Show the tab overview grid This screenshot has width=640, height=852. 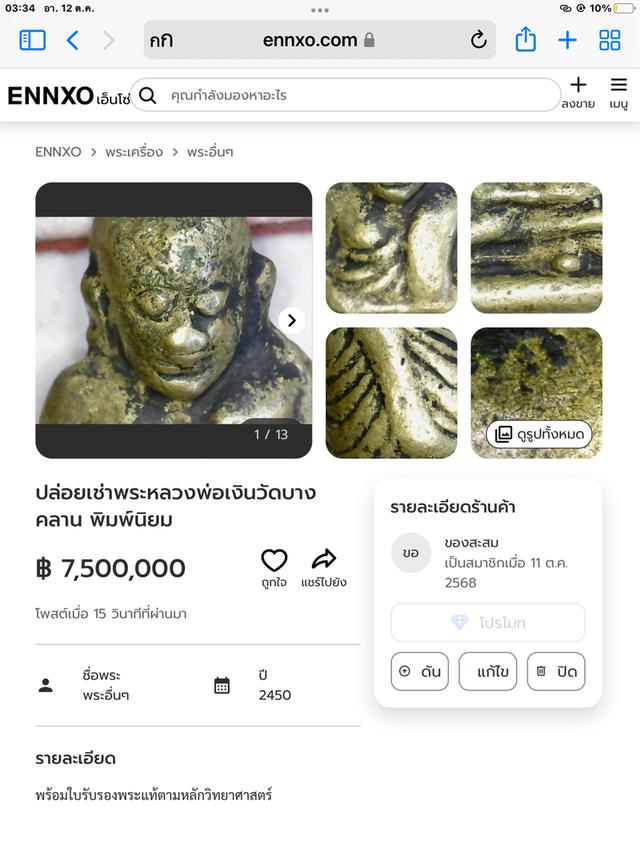609,40
